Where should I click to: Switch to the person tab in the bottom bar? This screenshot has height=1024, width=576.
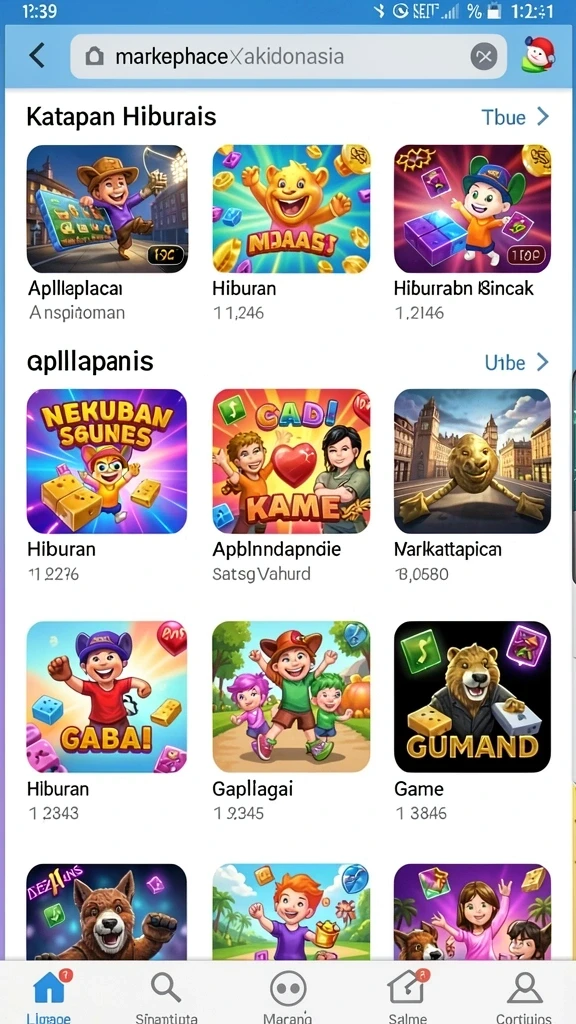pos(524,994)
